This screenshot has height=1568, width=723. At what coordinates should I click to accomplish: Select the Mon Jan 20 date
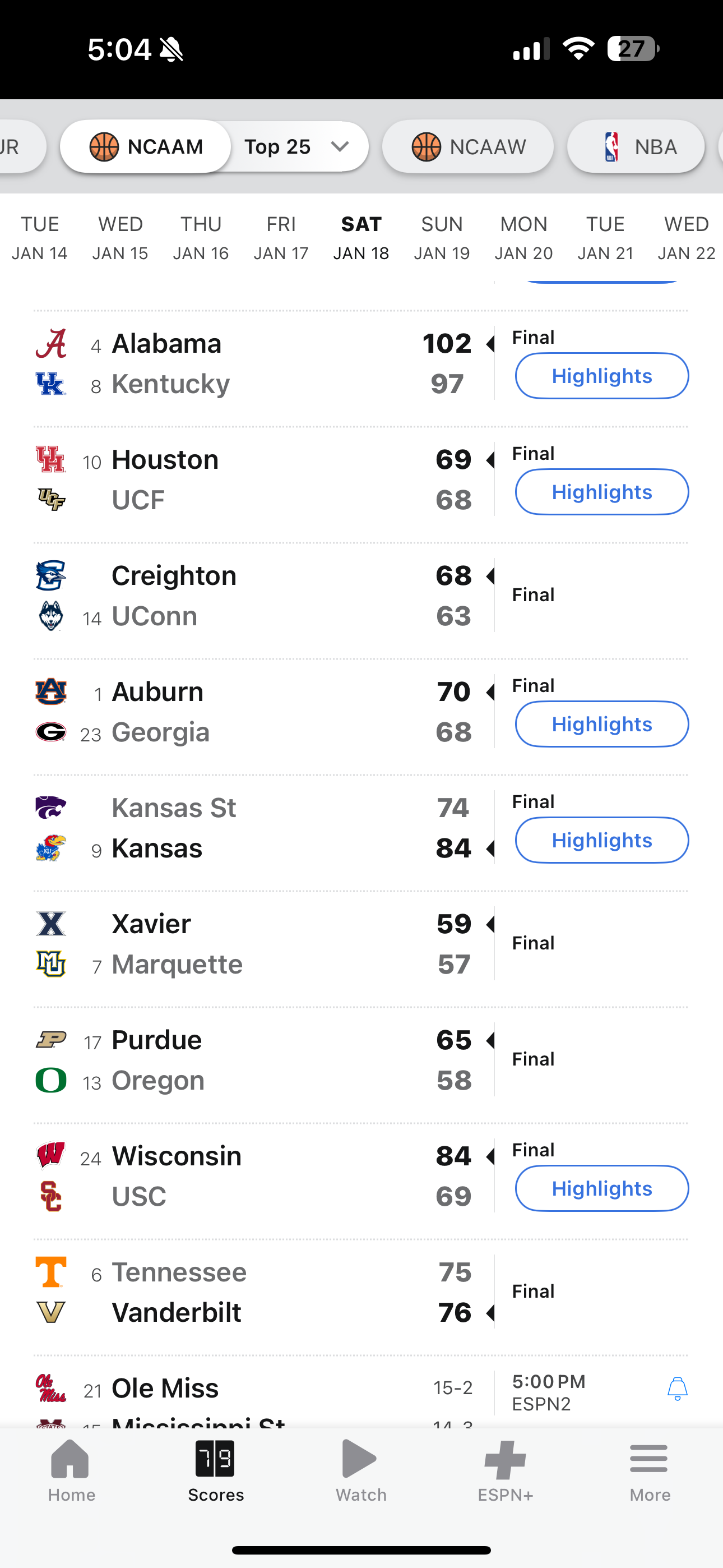pos(523,238)
